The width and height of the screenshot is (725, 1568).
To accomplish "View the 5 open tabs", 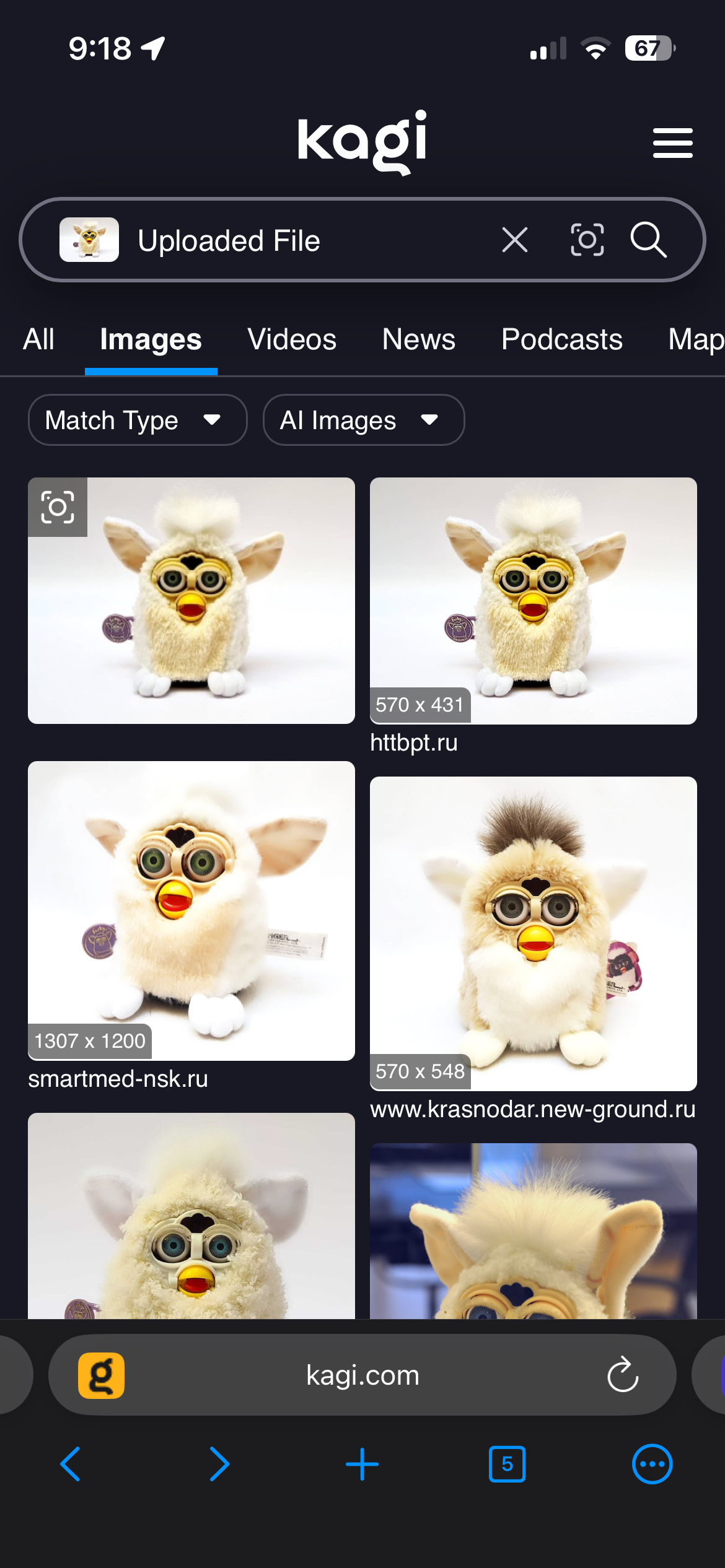I will pos(507,1465).
